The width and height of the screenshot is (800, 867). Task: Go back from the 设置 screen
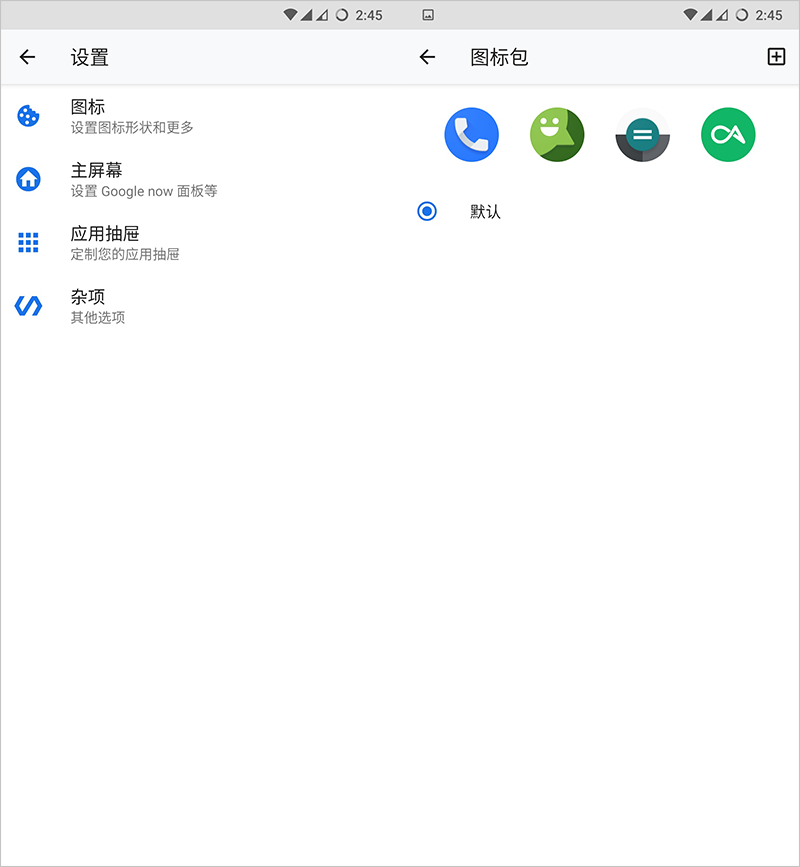[x=27, y=57]
